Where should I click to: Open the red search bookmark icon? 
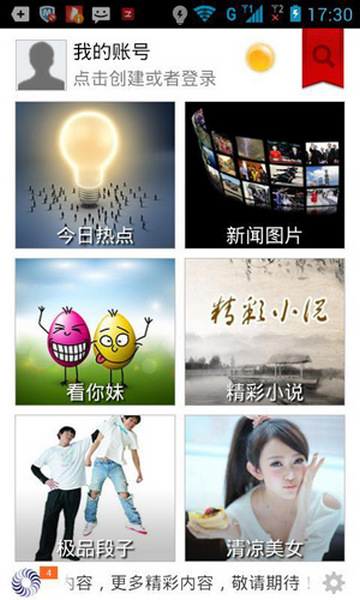click(x=323, y=58)
